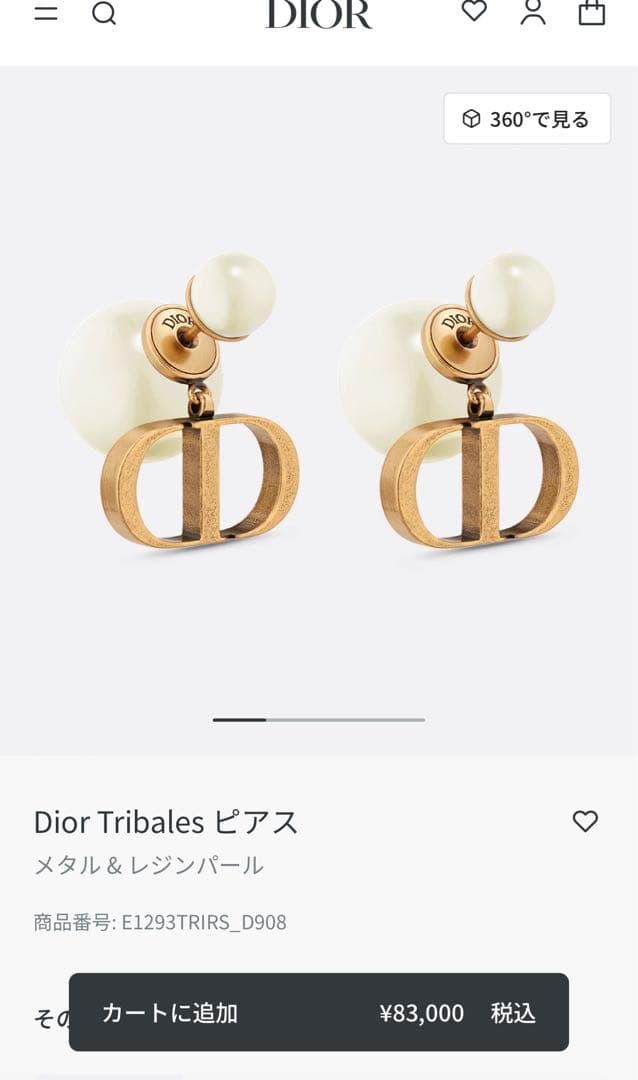Open the shopping bag

coord(592,12)
